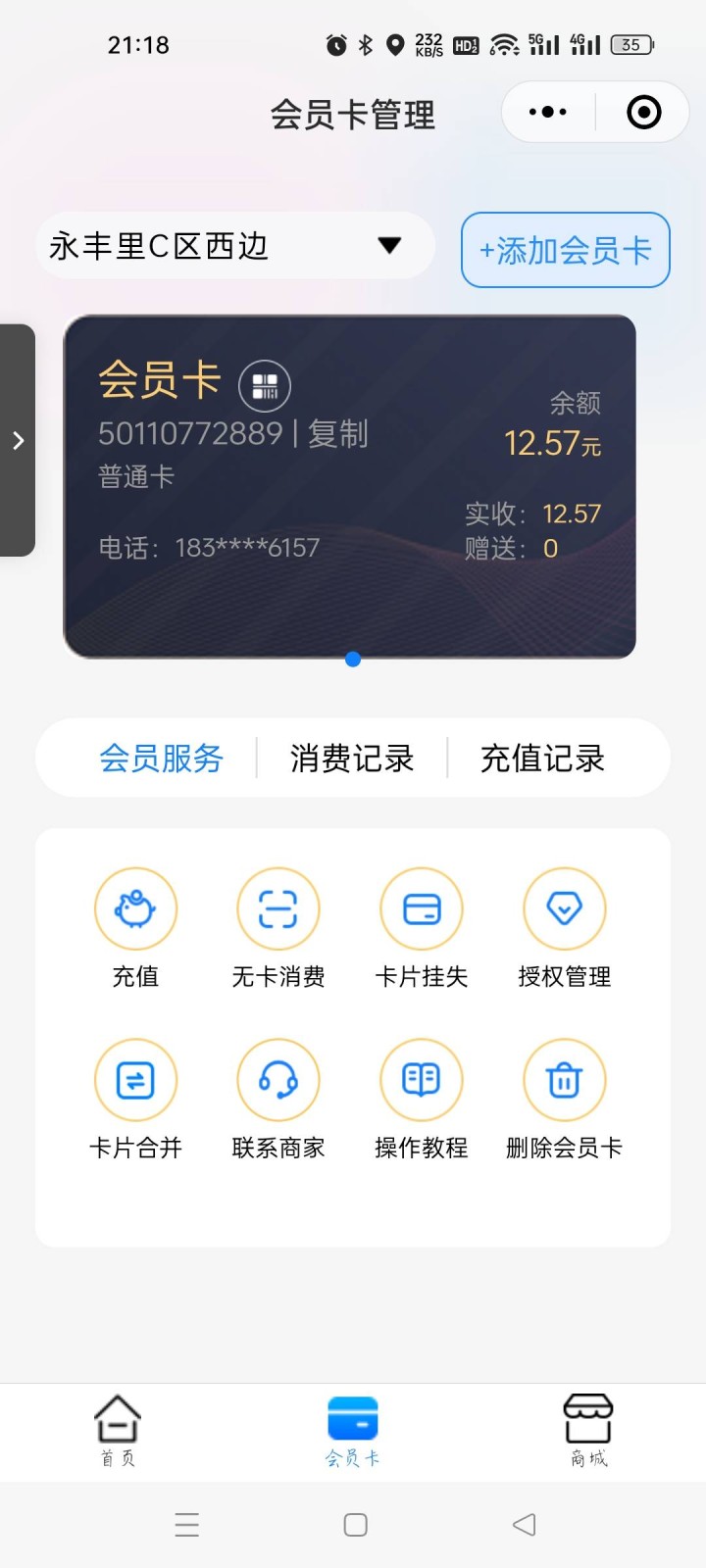
Task: Show the member card QR code
Action: coord(265,385)
